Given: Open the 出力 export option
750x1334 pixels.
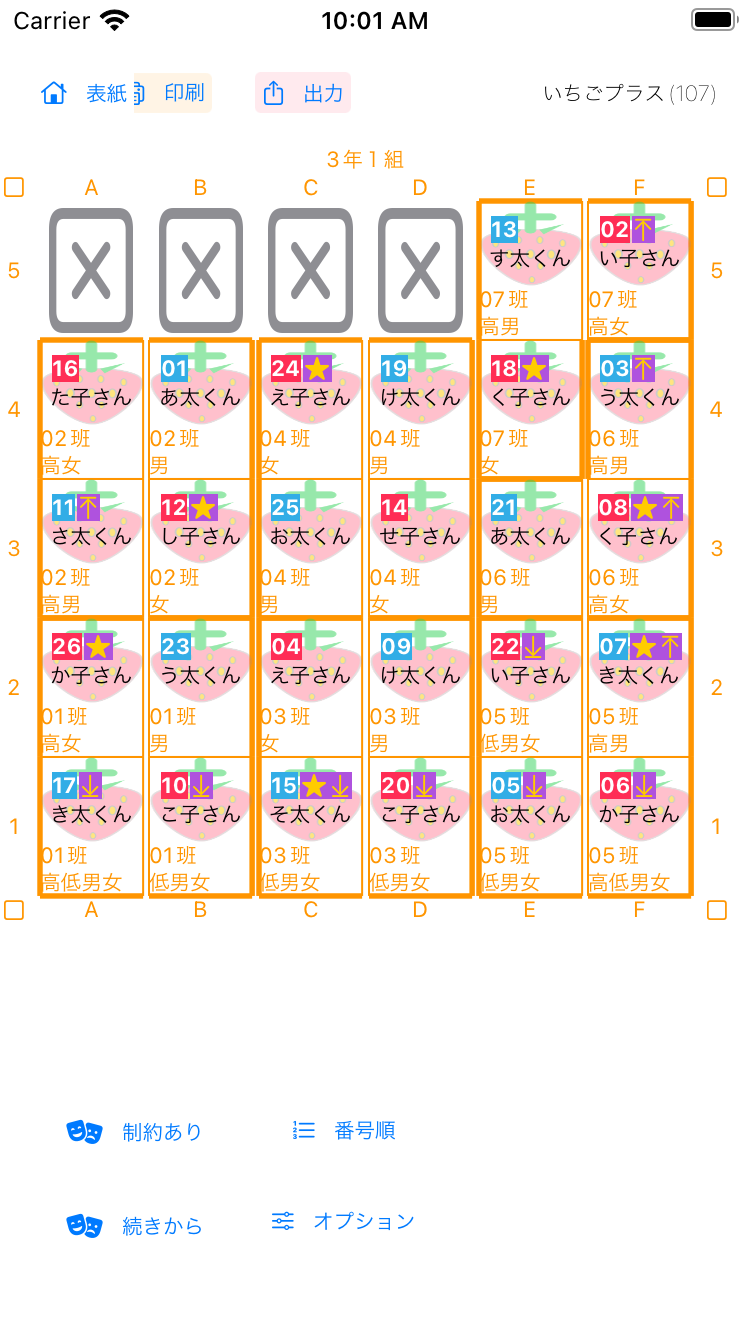Looking at the screenshot, I should point(303,93).
